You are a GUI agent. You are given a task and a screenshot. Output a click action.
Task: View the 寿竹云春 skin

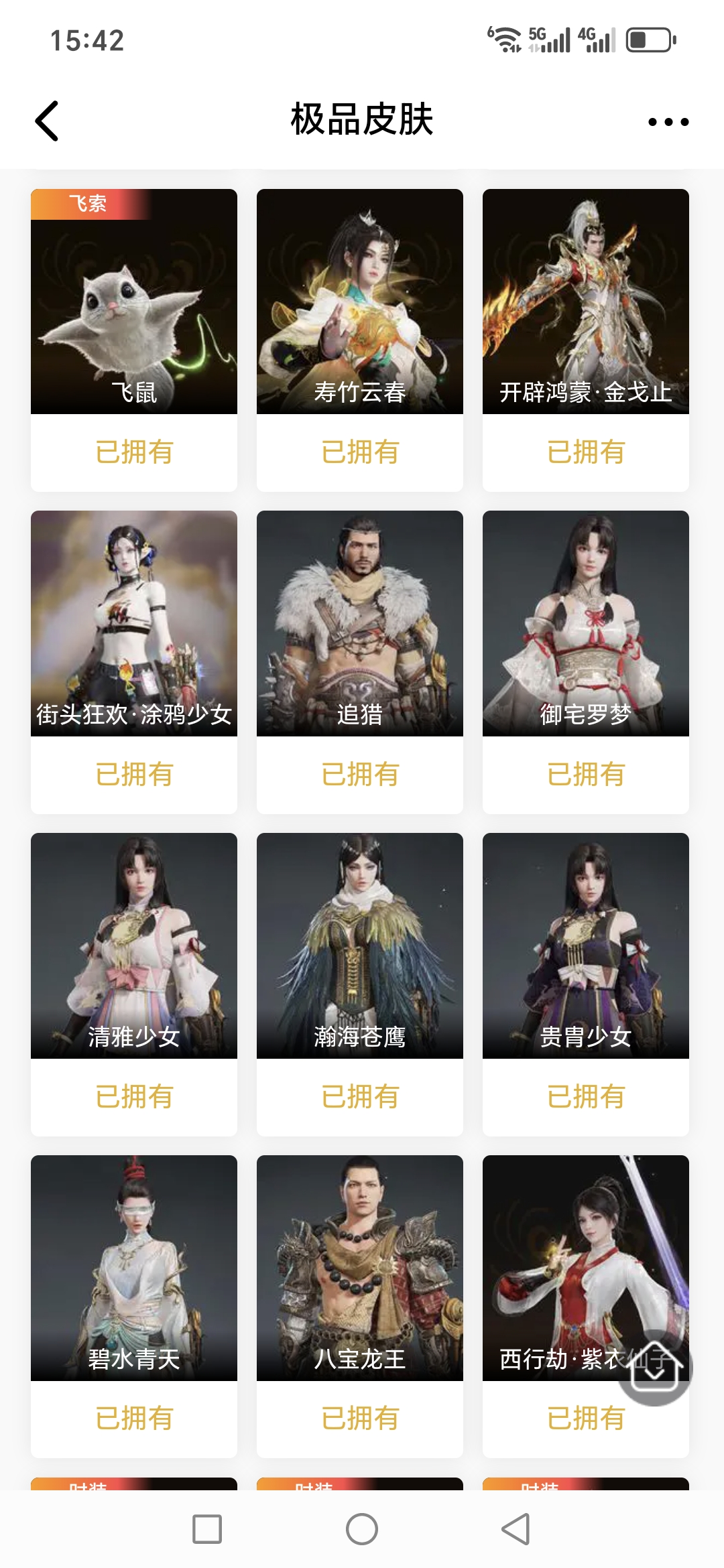click(360, 302)
